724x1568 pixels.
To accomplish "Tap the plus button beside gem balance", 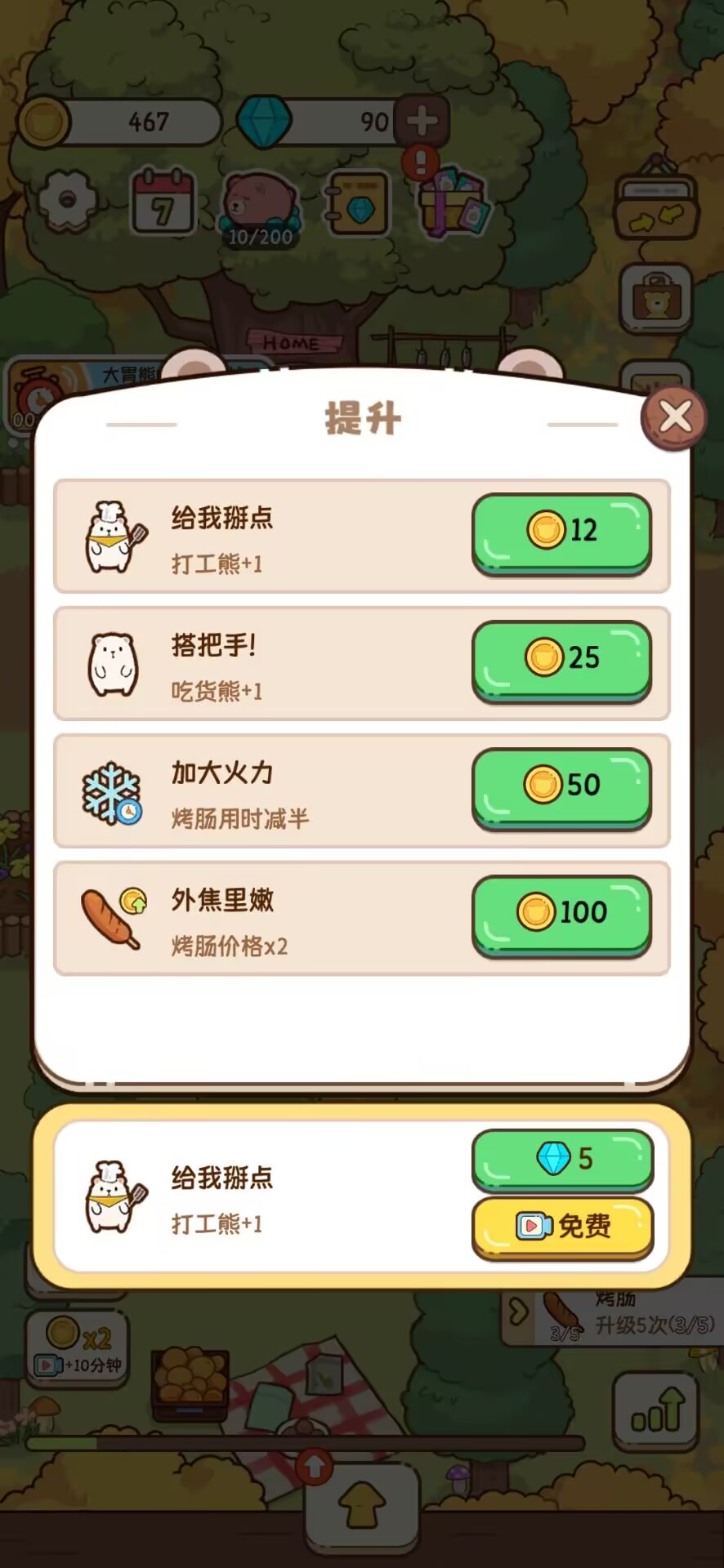I will click(421, 120).
